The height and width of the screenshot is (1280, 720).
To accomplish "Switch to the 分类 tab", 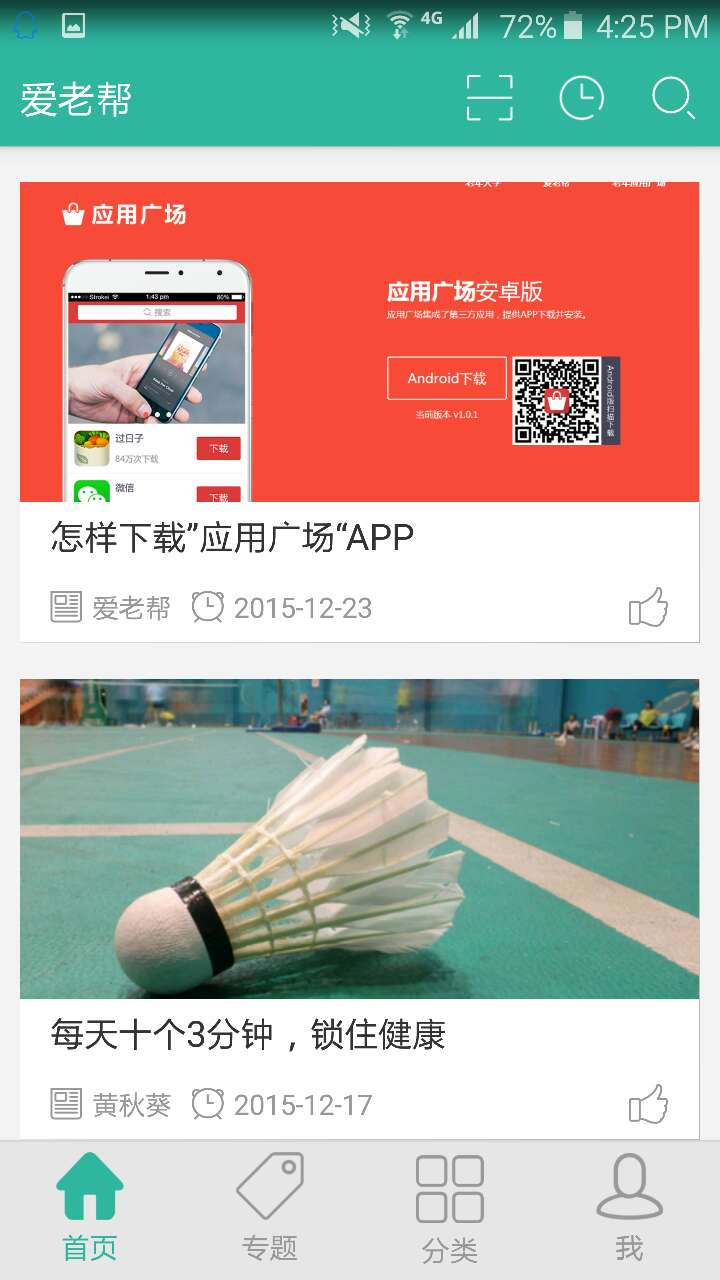I will coord(450,1208).
